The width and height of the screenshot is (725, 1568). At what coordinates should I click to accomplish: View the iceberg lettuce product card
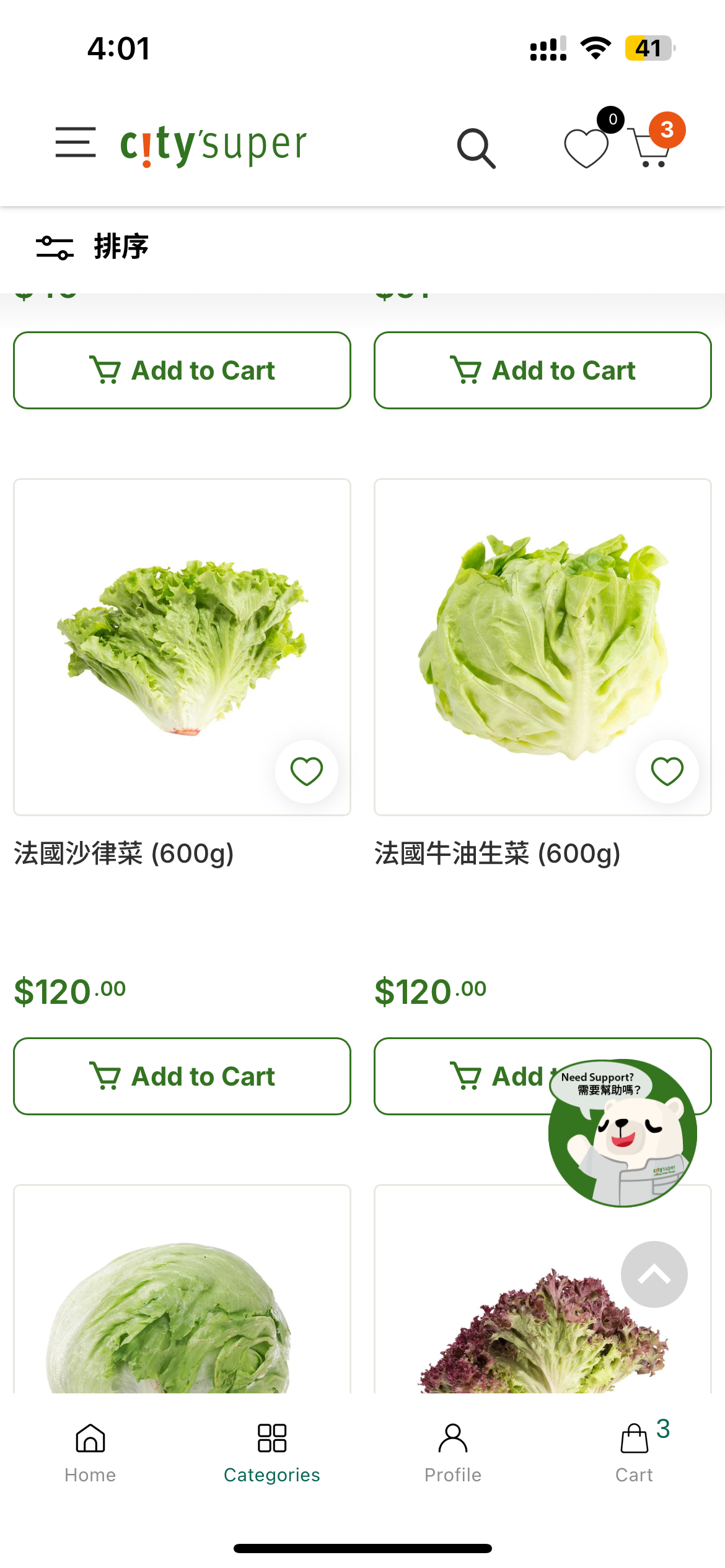pyautogui.click(x=182, y=1307)
